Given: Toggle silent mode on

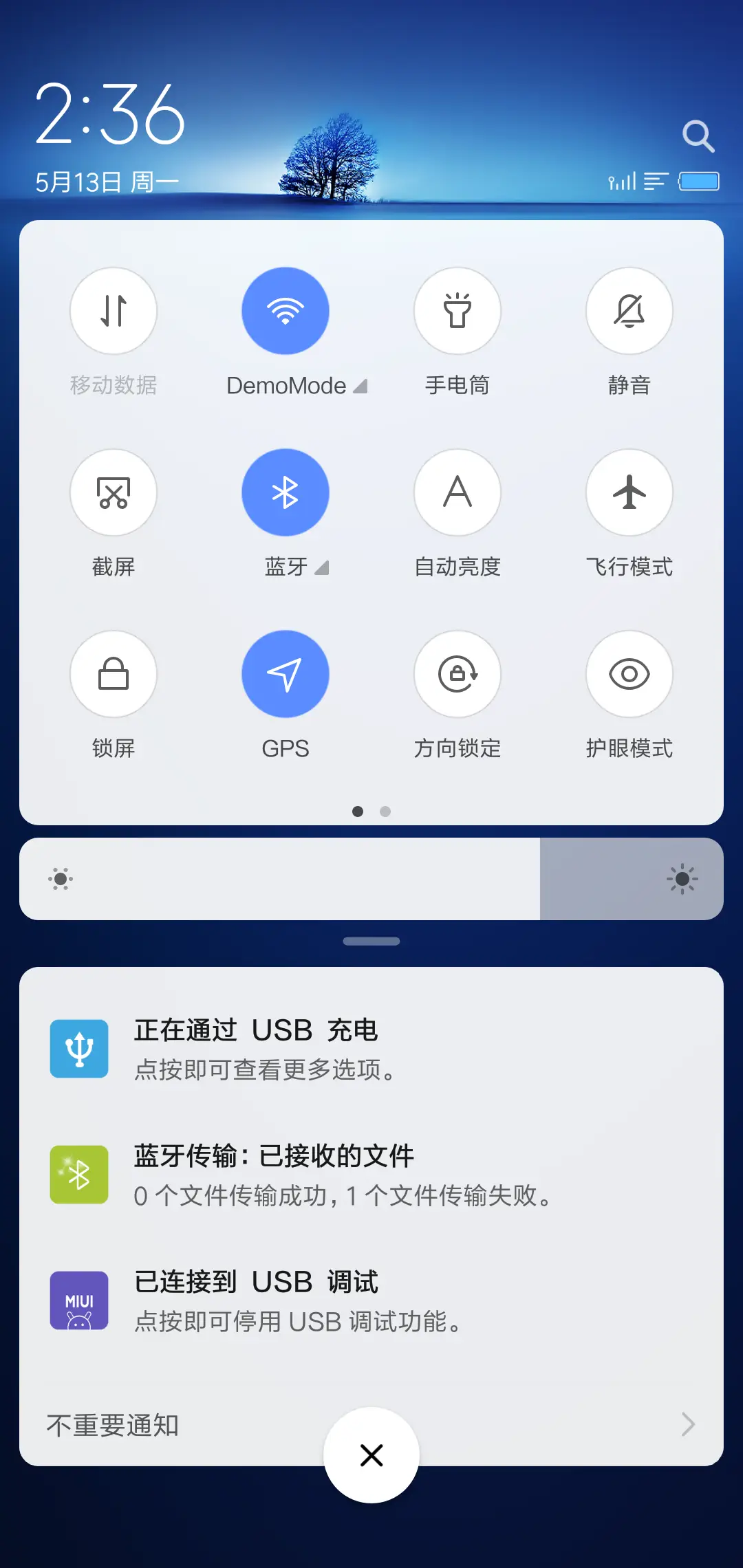Looking at the screenshot, I should click(629, 311).
